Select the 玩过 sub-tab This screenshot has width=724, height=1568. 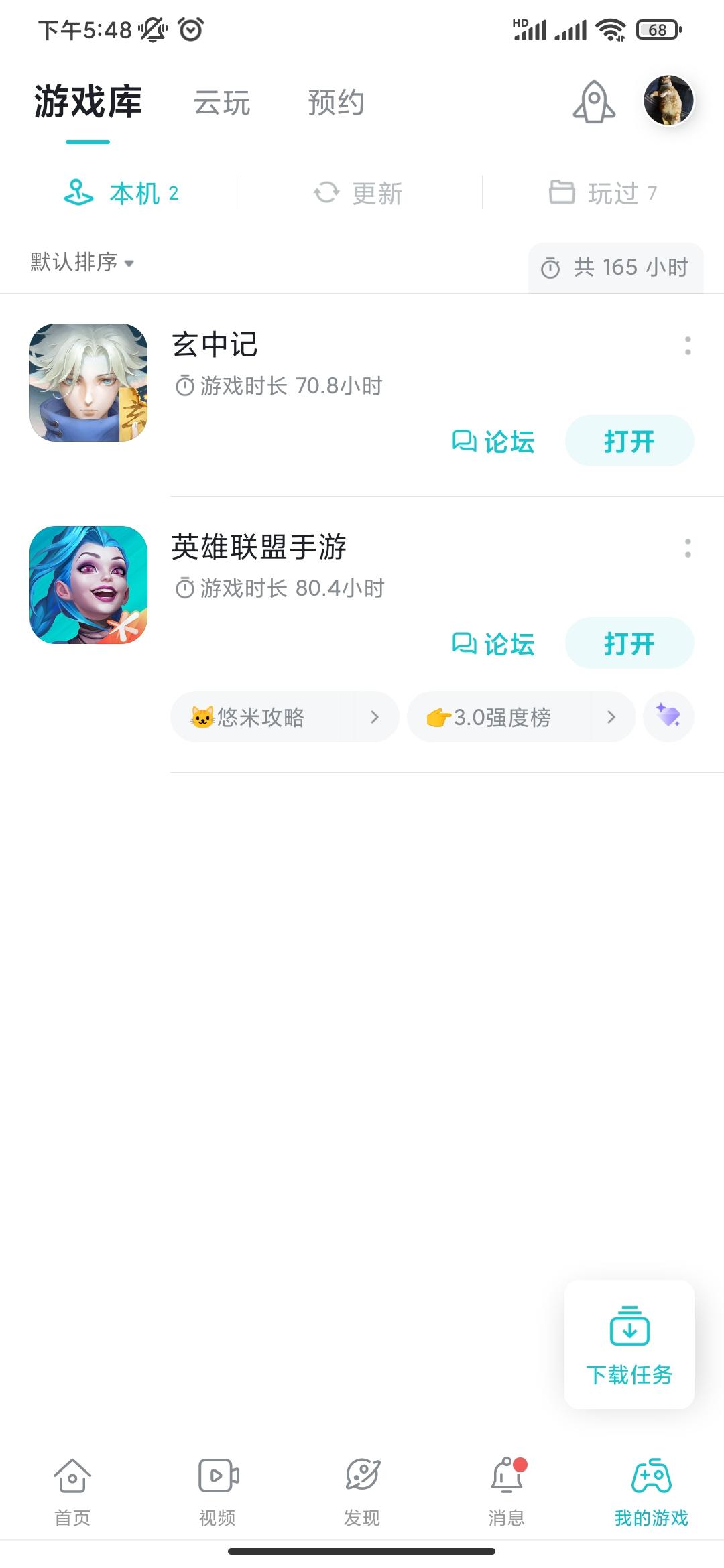(x=603, y=194)
